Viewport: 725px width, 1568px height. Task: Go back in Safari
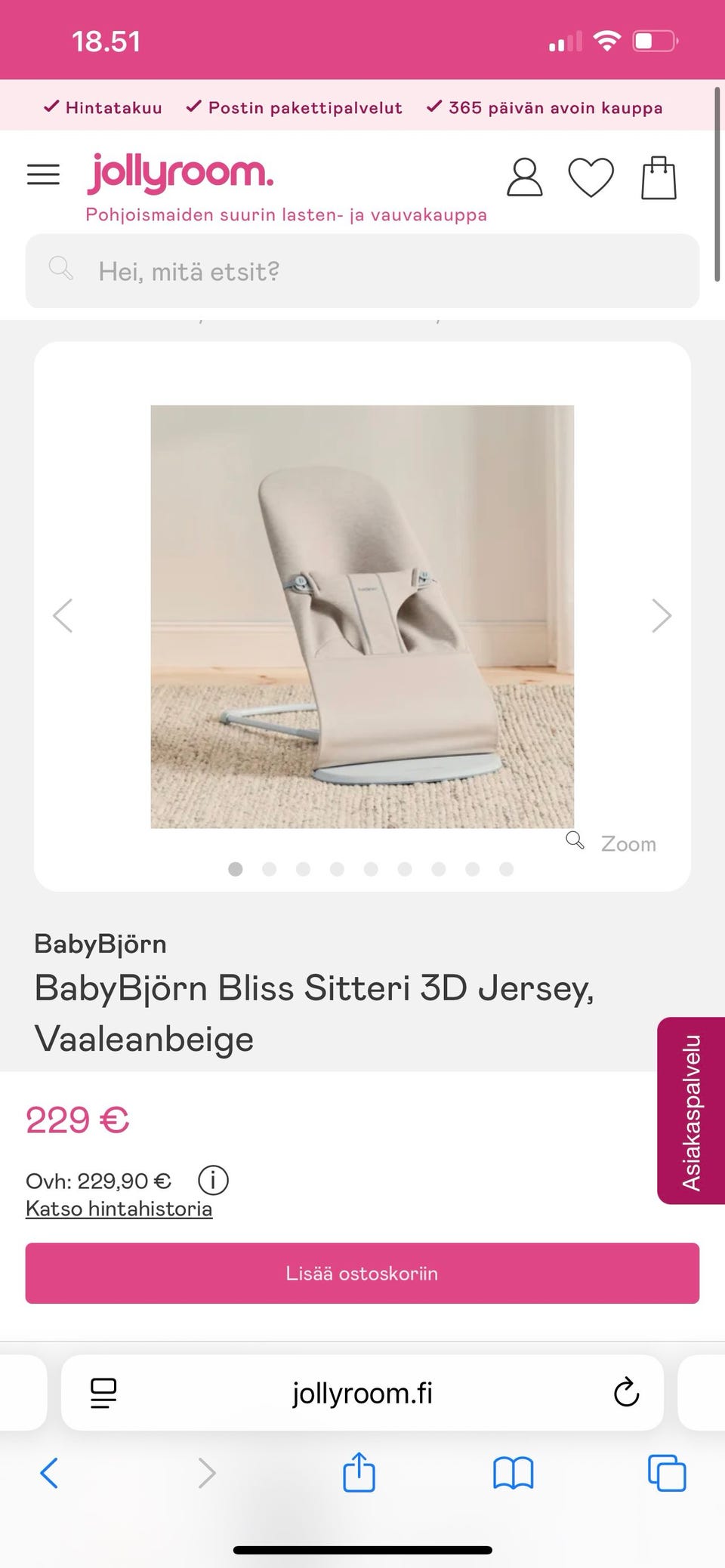(x=49, y=1473)
